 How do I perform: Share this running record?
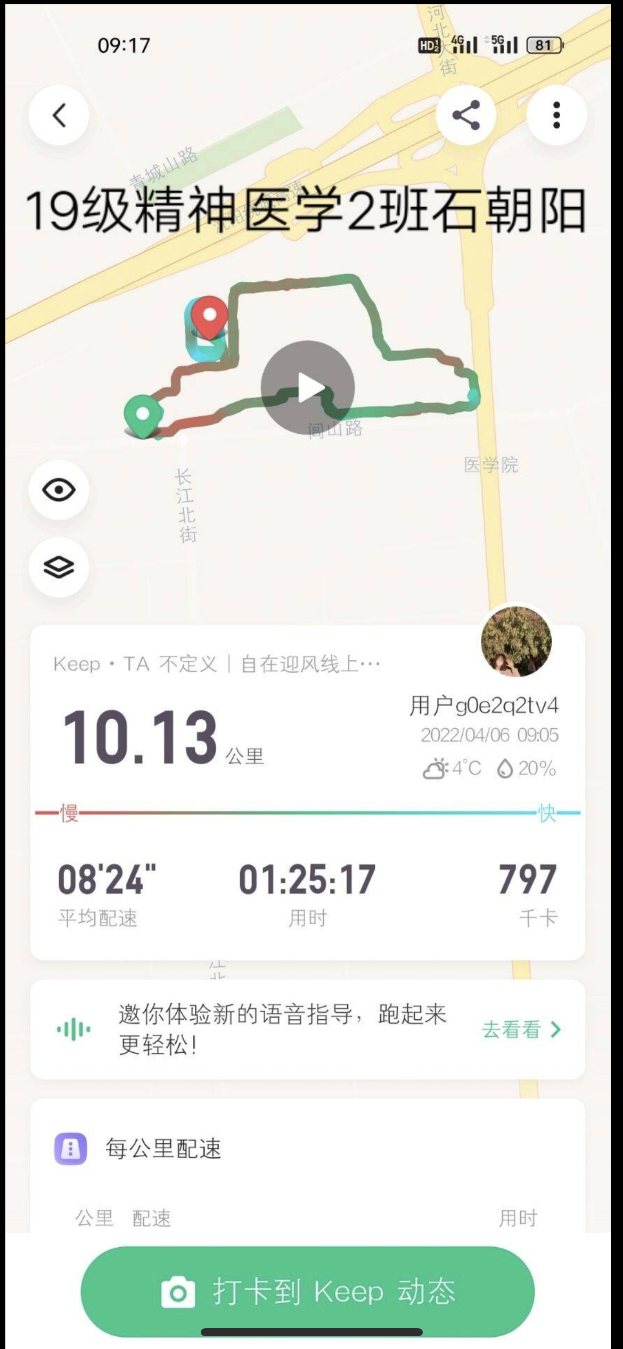[466, 116]
